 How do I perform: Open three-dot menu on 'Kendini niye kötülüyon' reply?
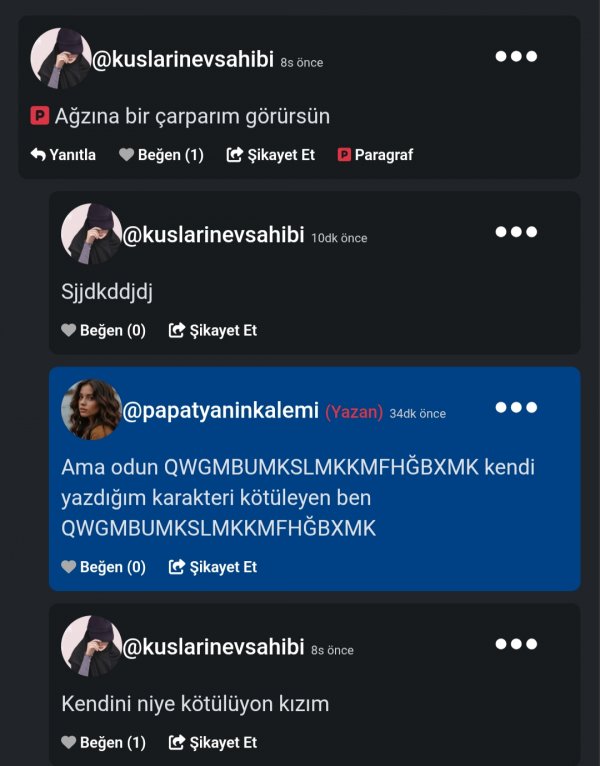[516, 644]
